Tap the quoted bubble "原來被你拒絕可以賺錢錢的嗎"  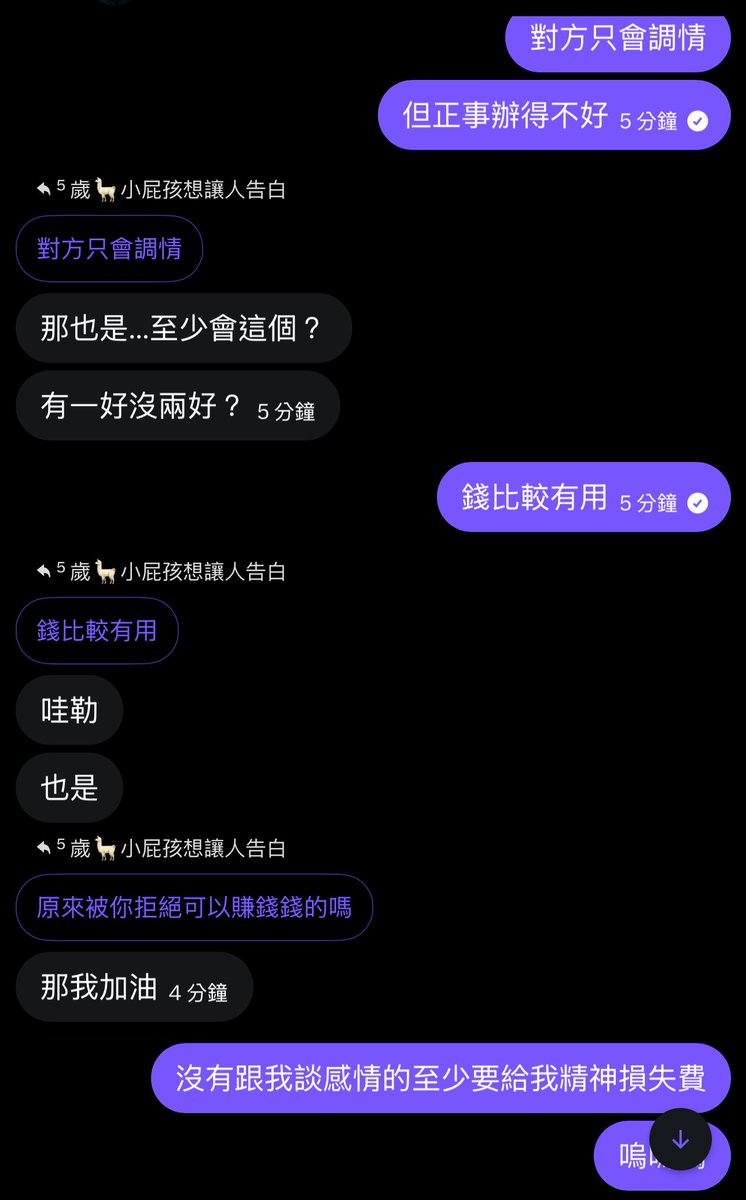194,907
